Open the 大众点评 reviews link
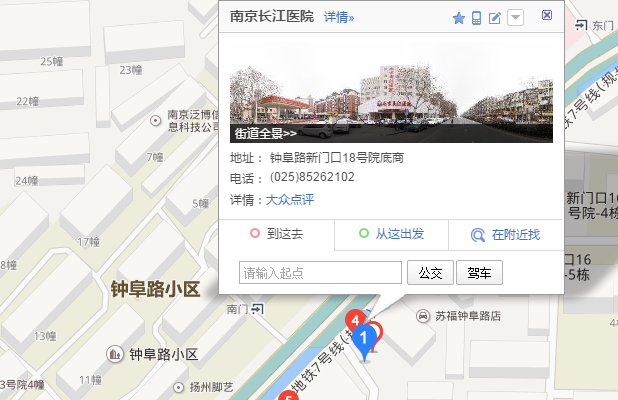618x400 pixels. coord(290,200)
